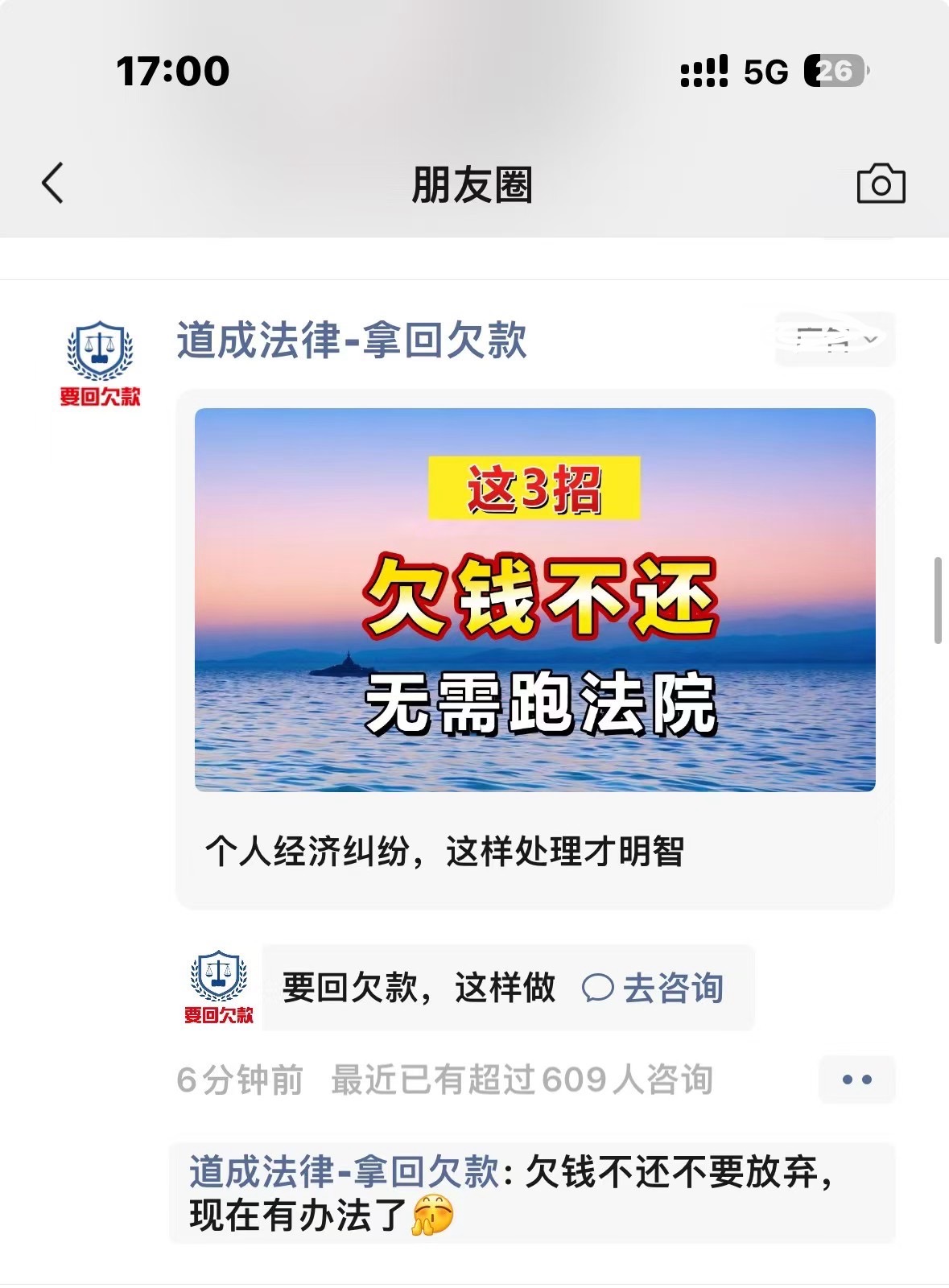Viewport: 949px width, 1288px height.
Task: Open the commenter name 道成法律-拿回欠款 in comments
Action: click(344, 1172)
